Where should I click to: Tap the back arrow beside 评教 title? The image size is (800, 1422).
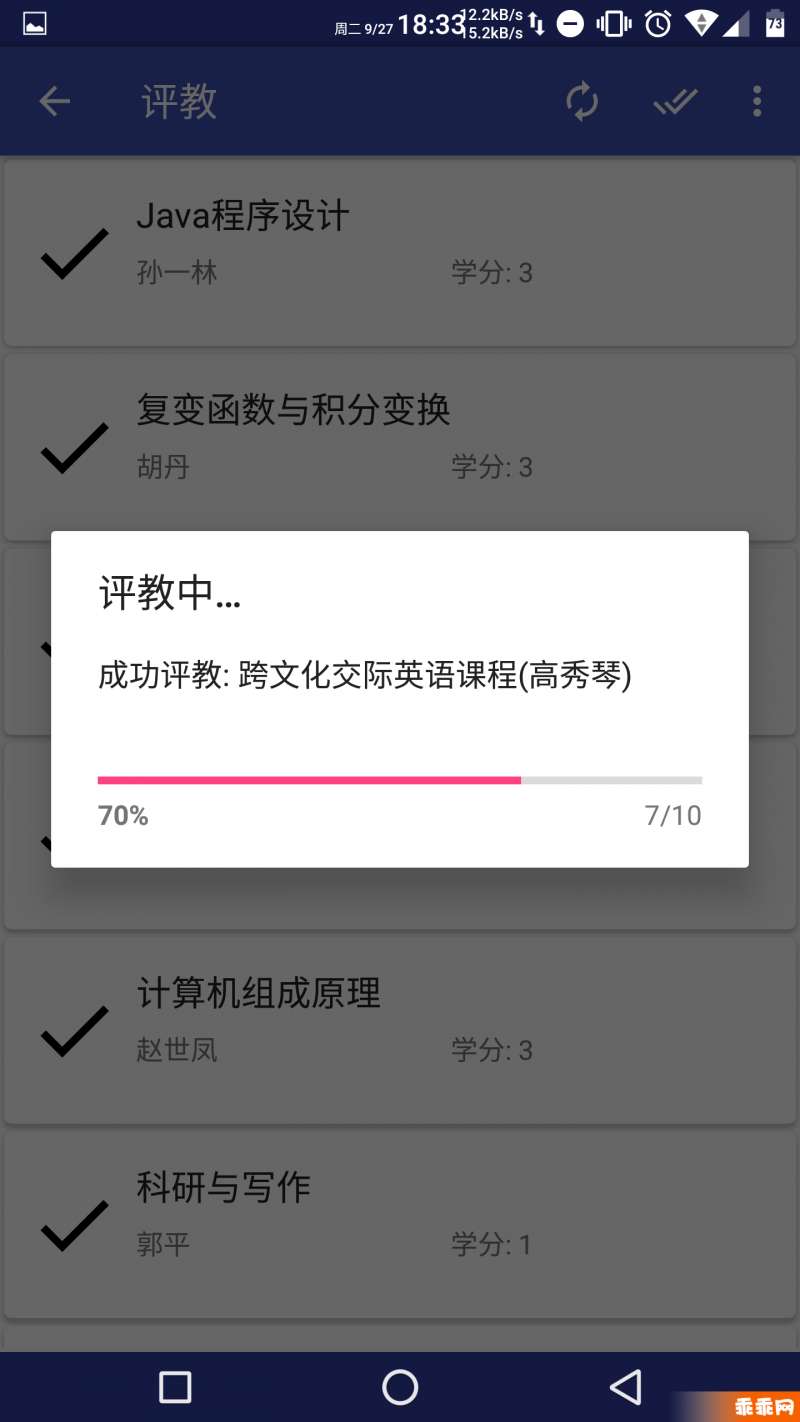pos(54,101)
